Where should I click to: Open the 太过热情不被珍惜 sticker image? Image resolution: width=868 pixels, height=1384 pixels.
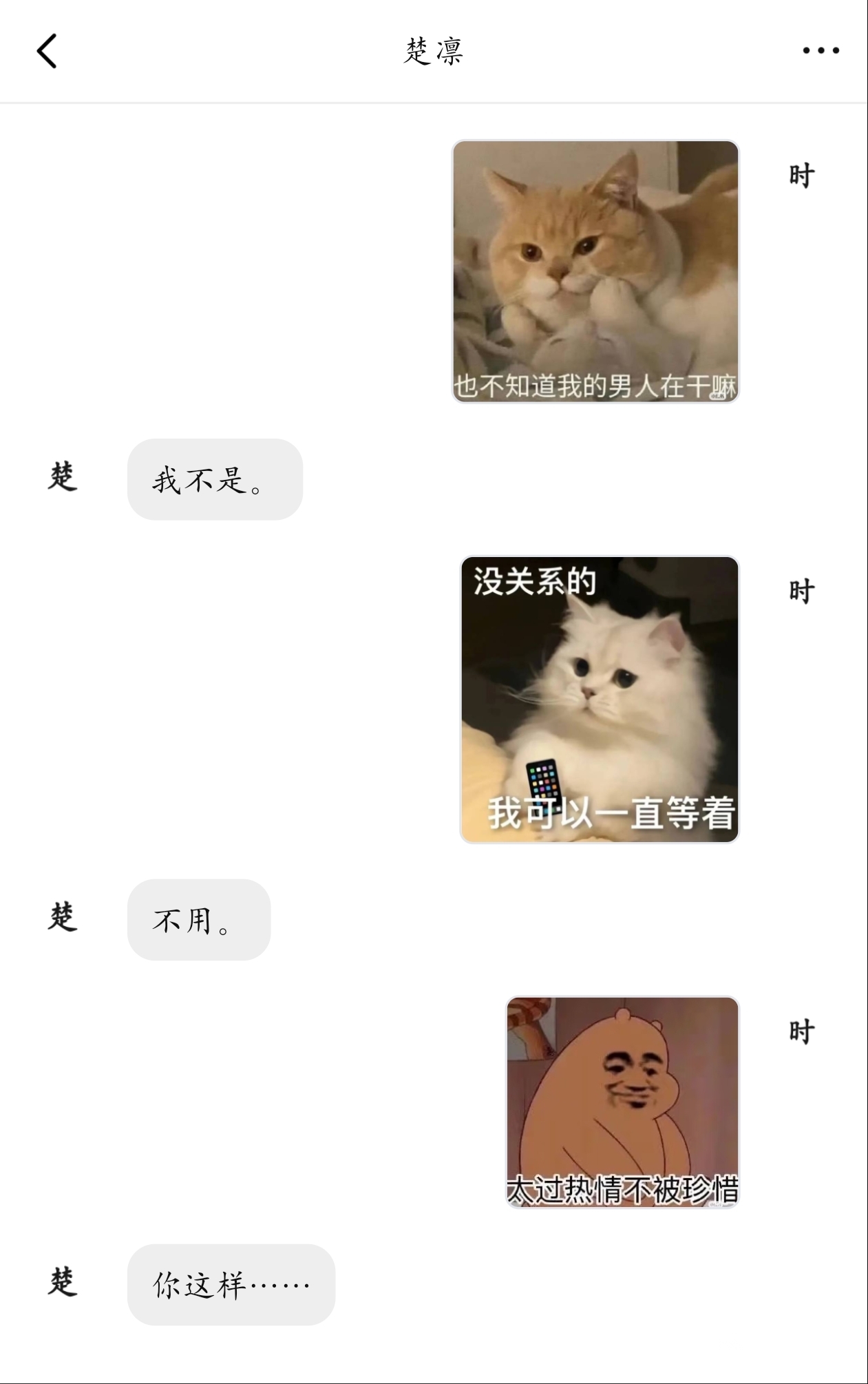[622, 1102]
